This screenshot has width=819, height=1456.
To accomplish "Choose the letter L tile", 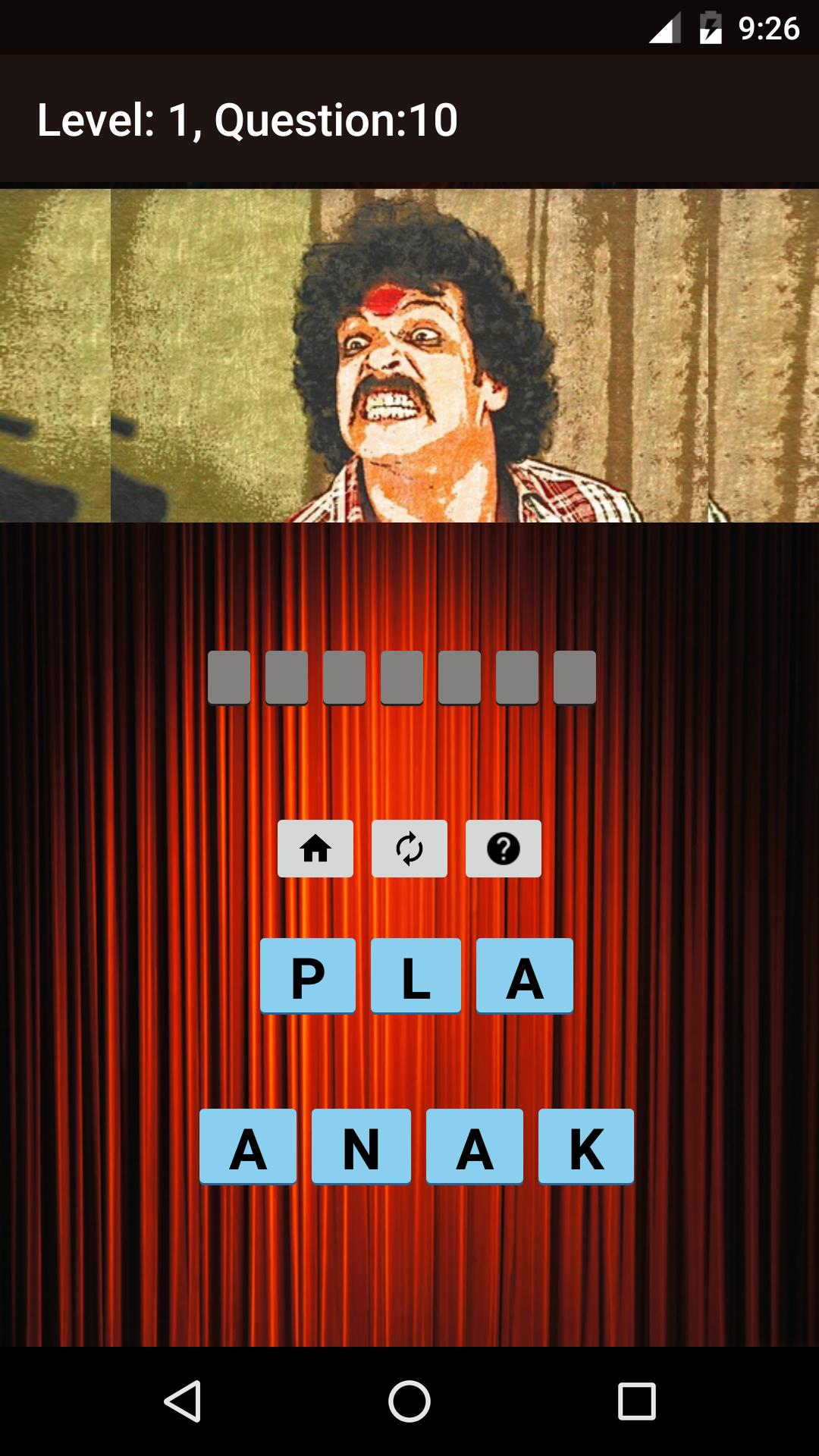I will click(x=416, y=976).
